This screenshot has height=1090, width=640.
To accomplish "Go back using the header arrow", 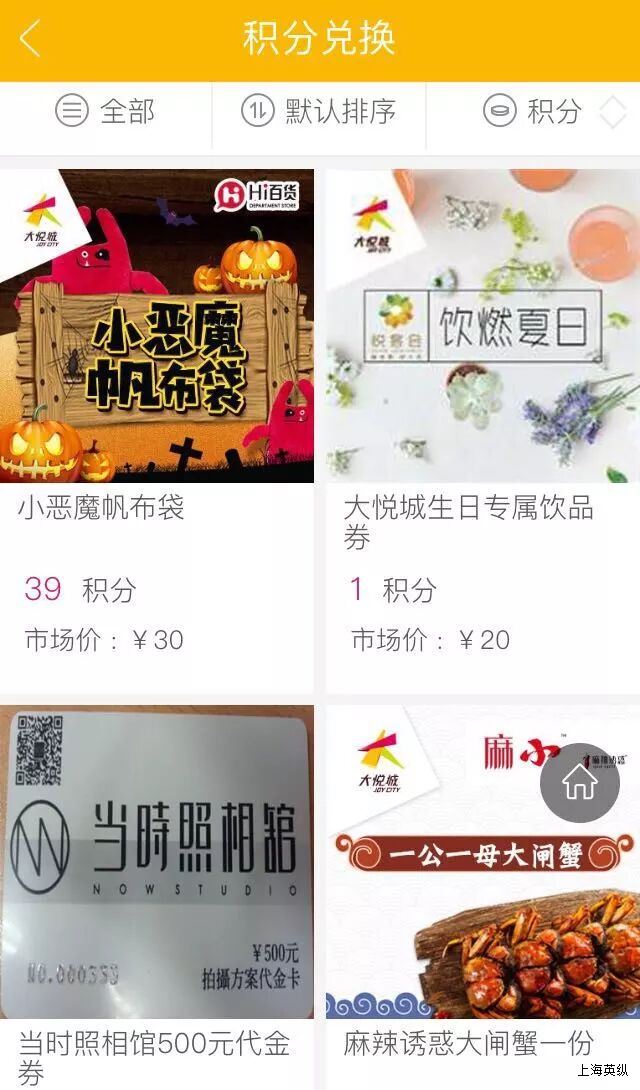I will [x=30, y=40].
